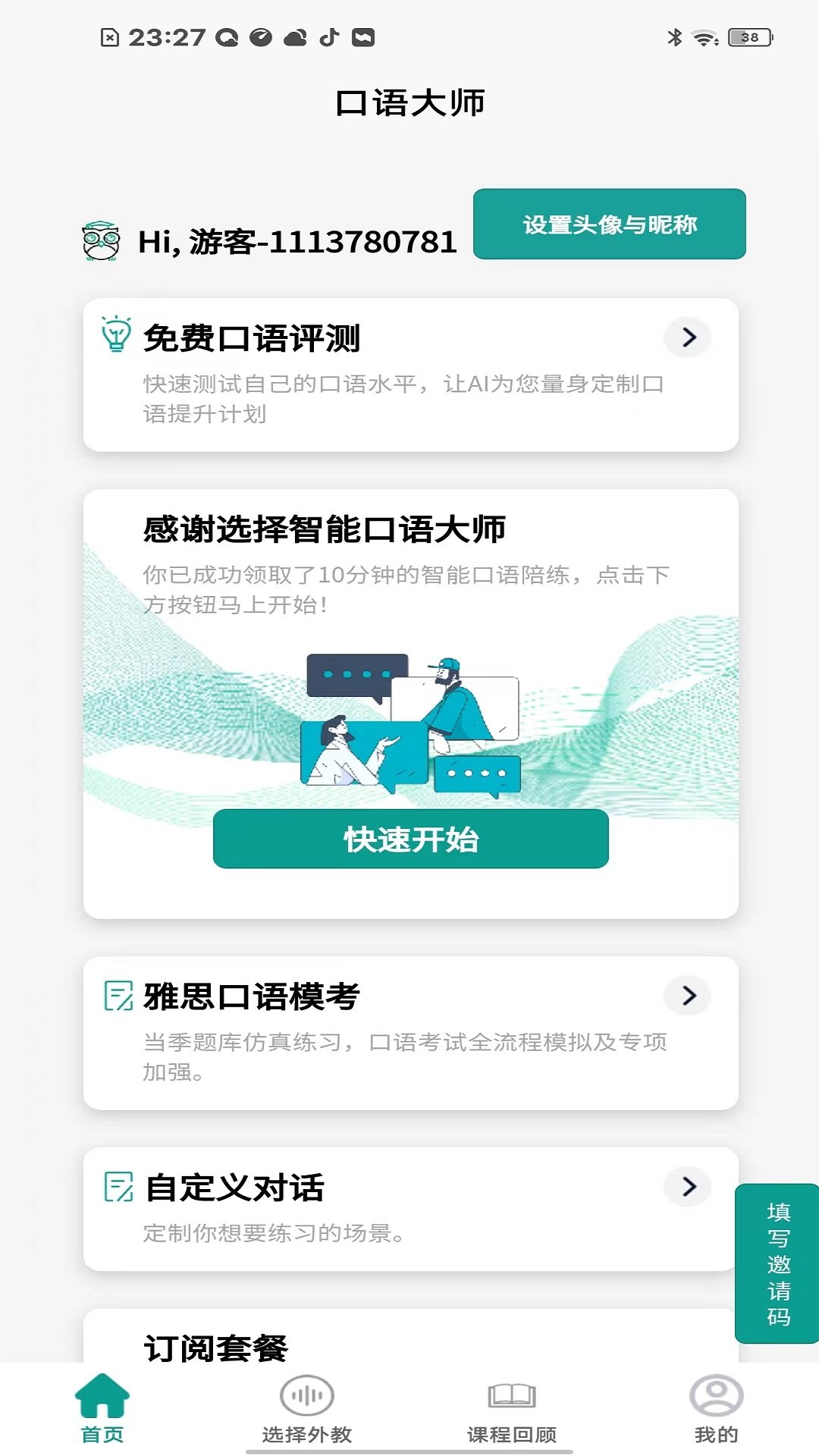This screenshot has height=1456, width=819.
Task: Go to the 我的 tab
Action: (x=716, y=1409)
